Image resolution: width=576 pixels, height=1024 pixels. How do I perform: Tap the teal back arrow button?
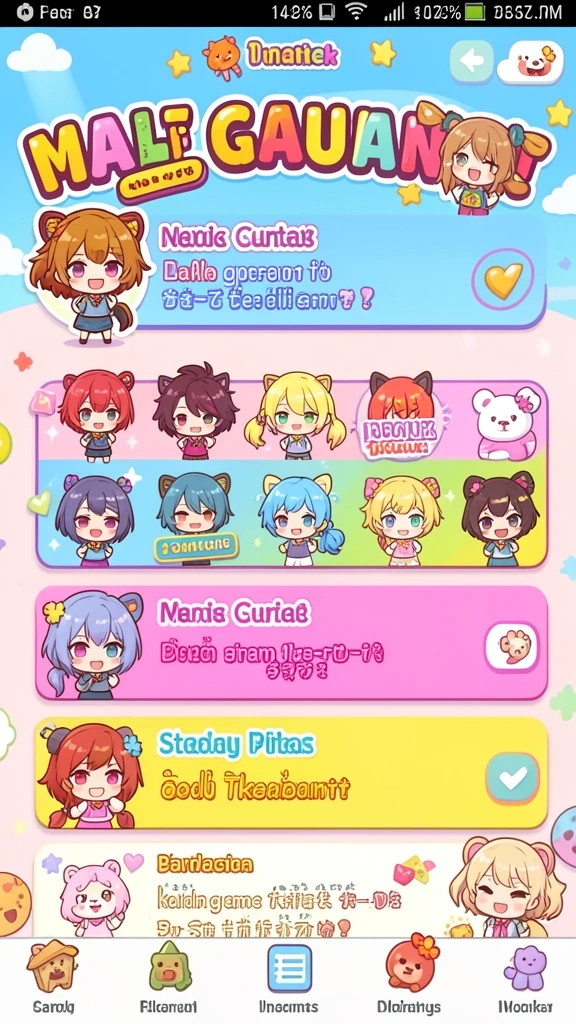472,61
